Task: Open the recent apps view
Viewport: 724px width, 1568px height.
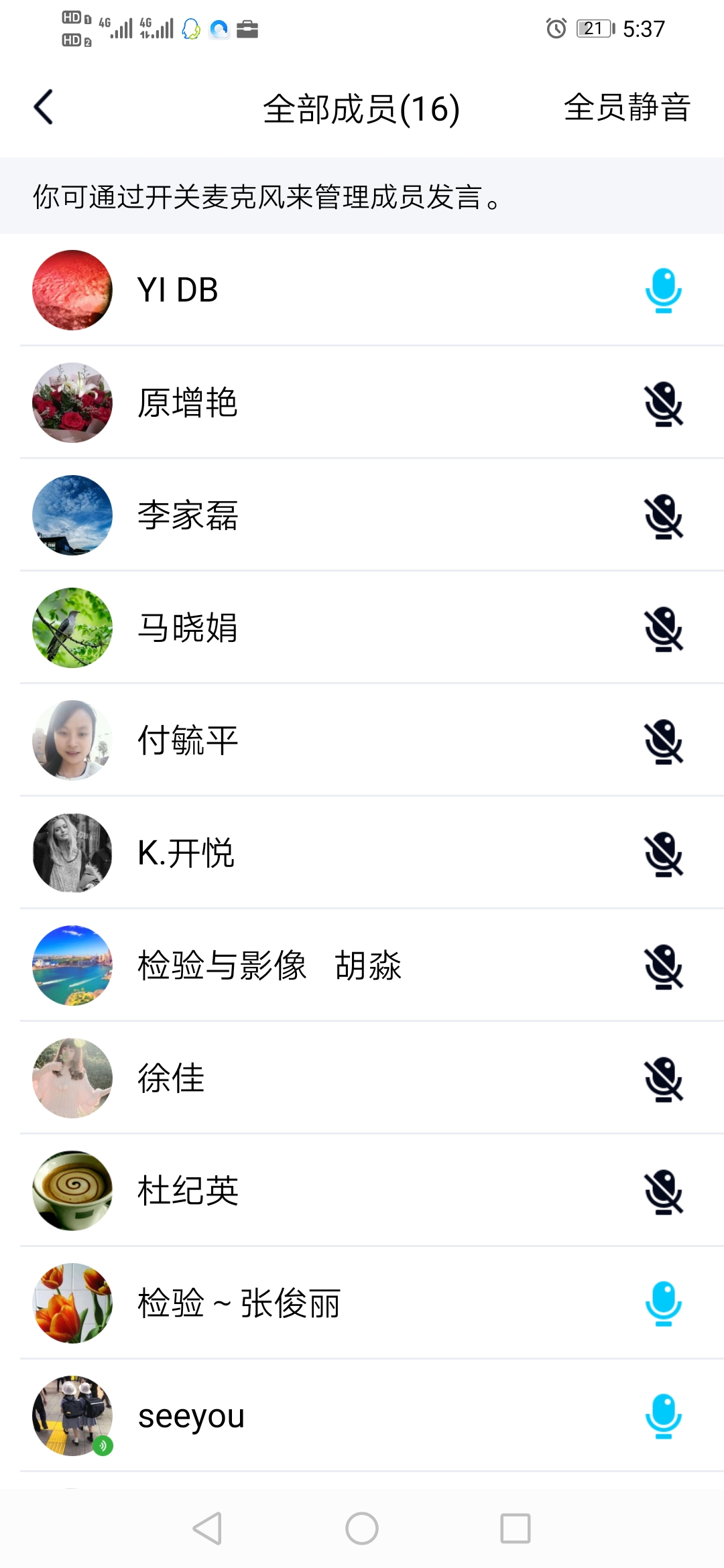Action: tap(516, 1528)
